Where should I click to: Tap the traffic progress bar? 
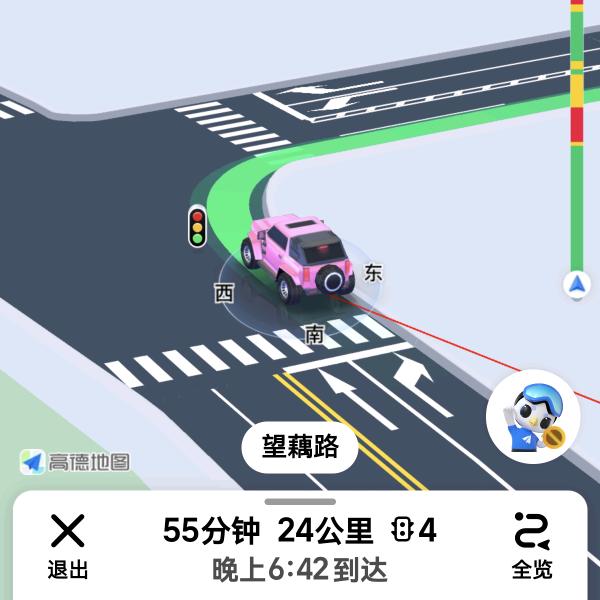pos(577,140)
